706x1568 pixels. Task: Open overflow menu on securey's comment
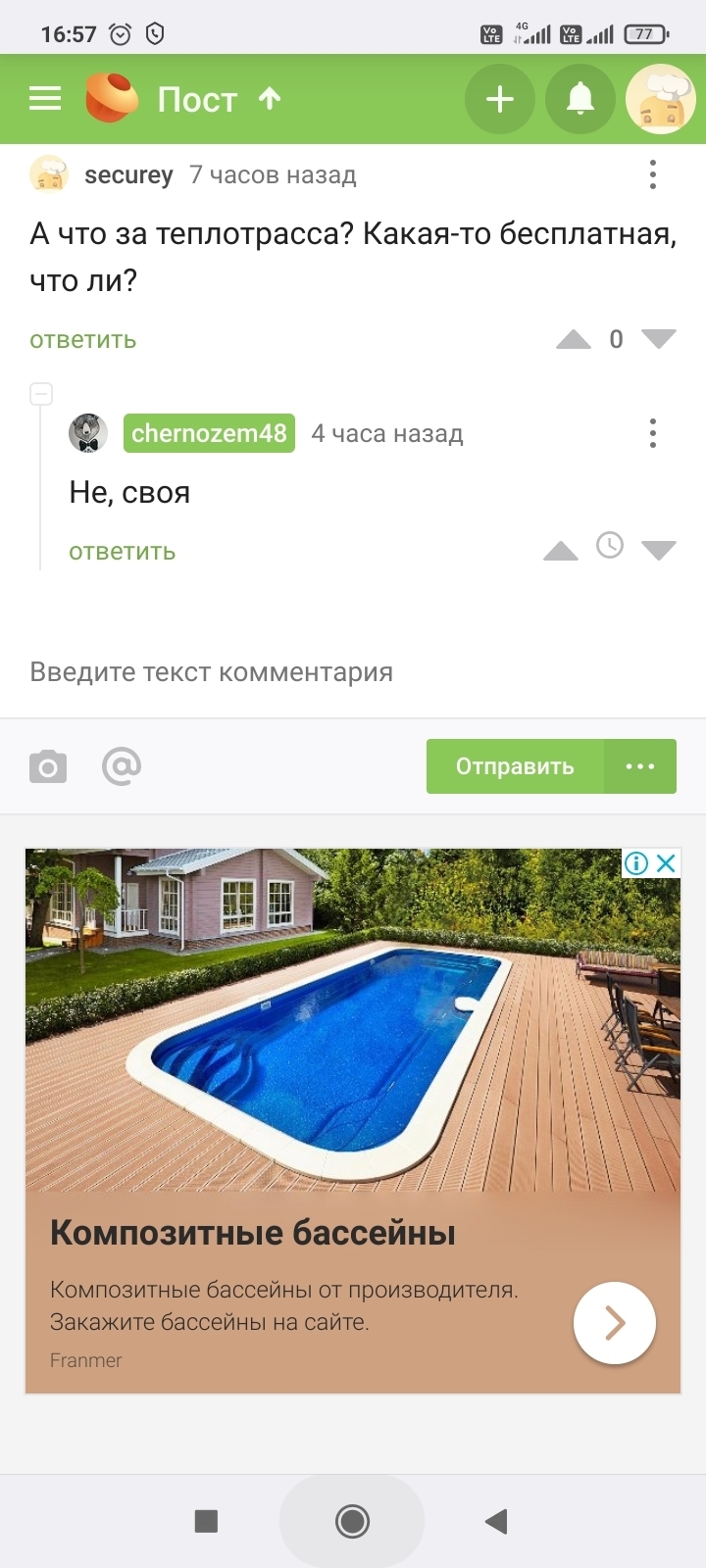tap(653, 175)
